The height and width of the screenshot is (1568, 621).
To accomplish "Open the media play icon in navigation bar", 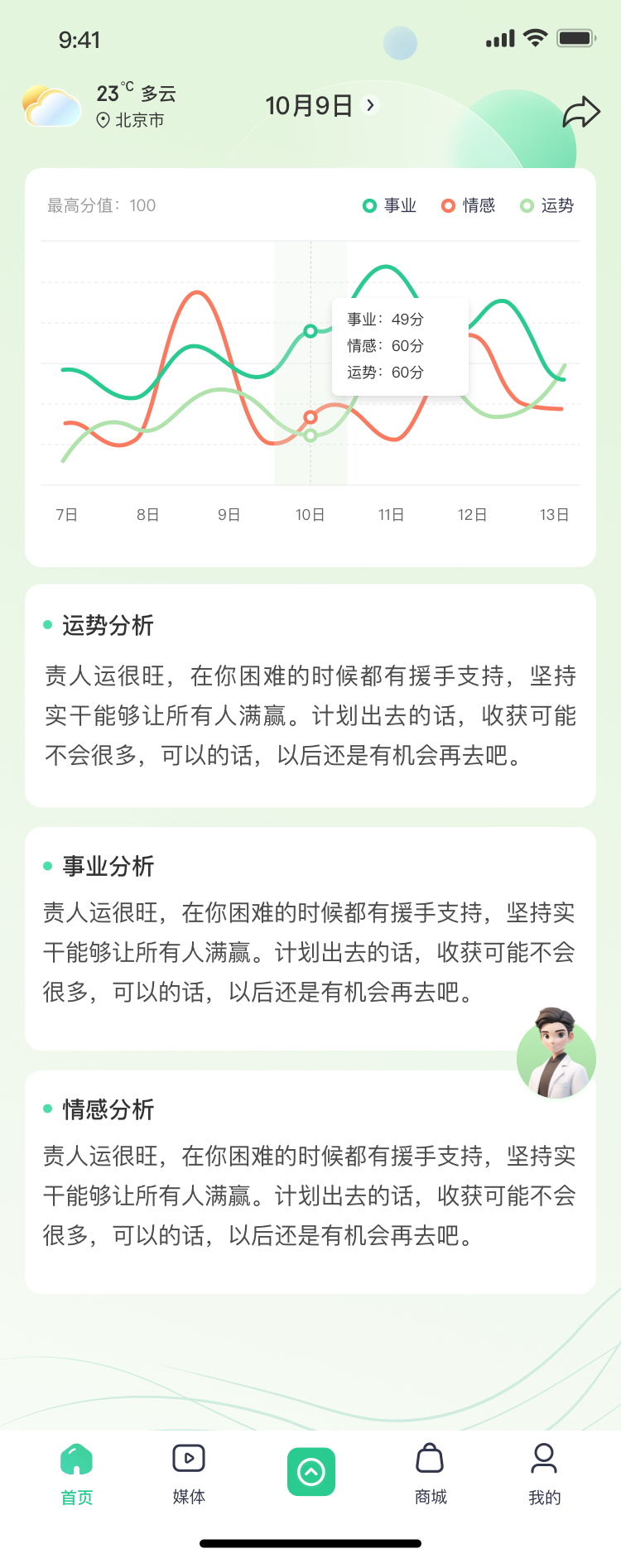I will [x=189, y=1456].
